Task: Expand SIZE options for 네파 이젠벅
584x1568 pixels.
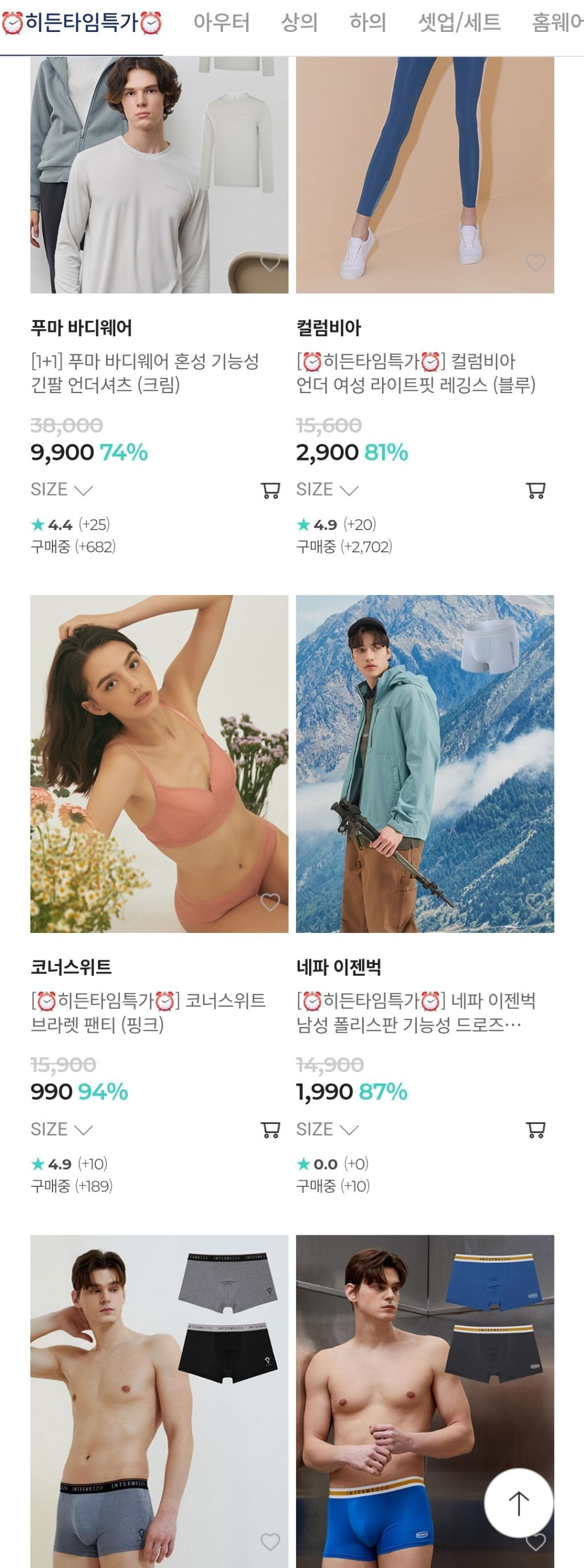Action: 327,1130
